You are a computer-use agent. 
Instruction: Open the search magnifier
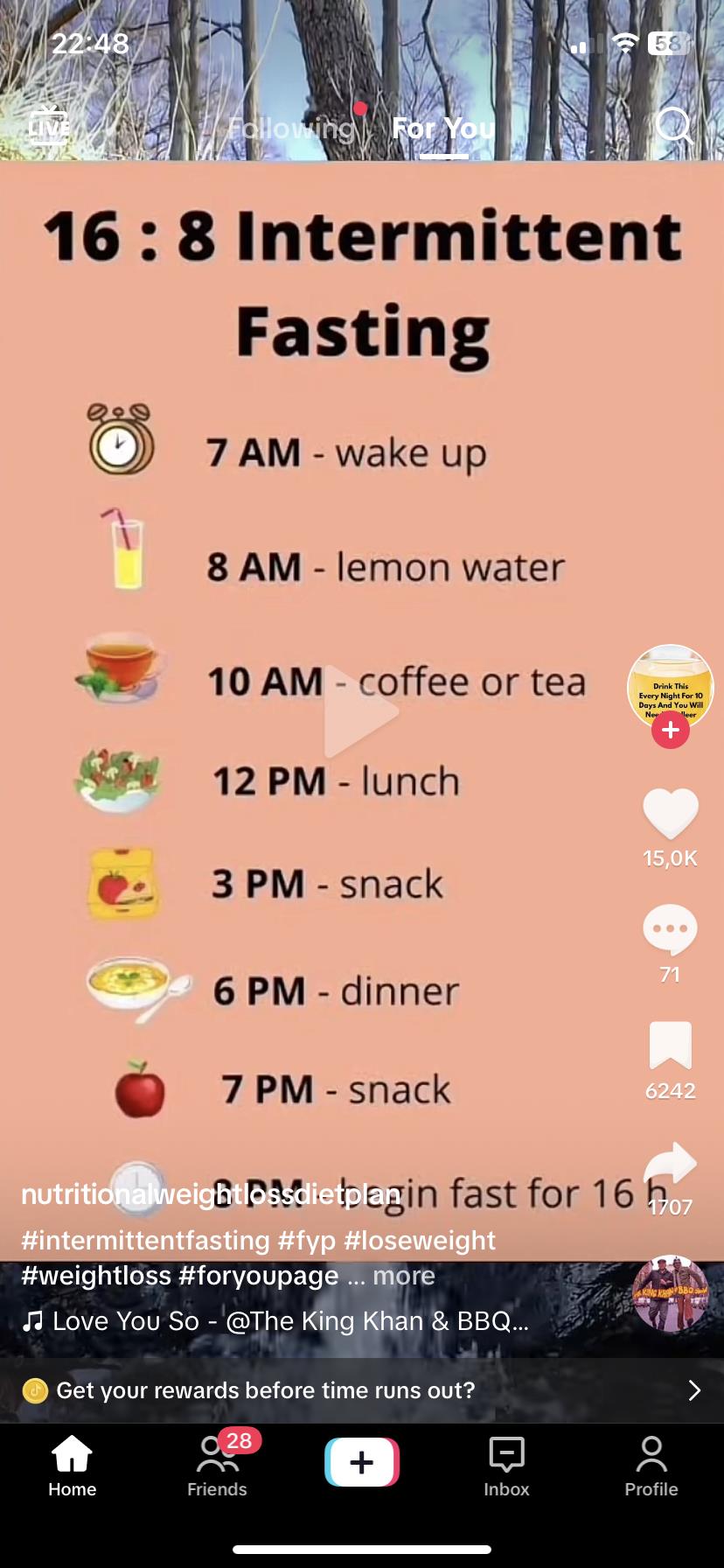674,126
